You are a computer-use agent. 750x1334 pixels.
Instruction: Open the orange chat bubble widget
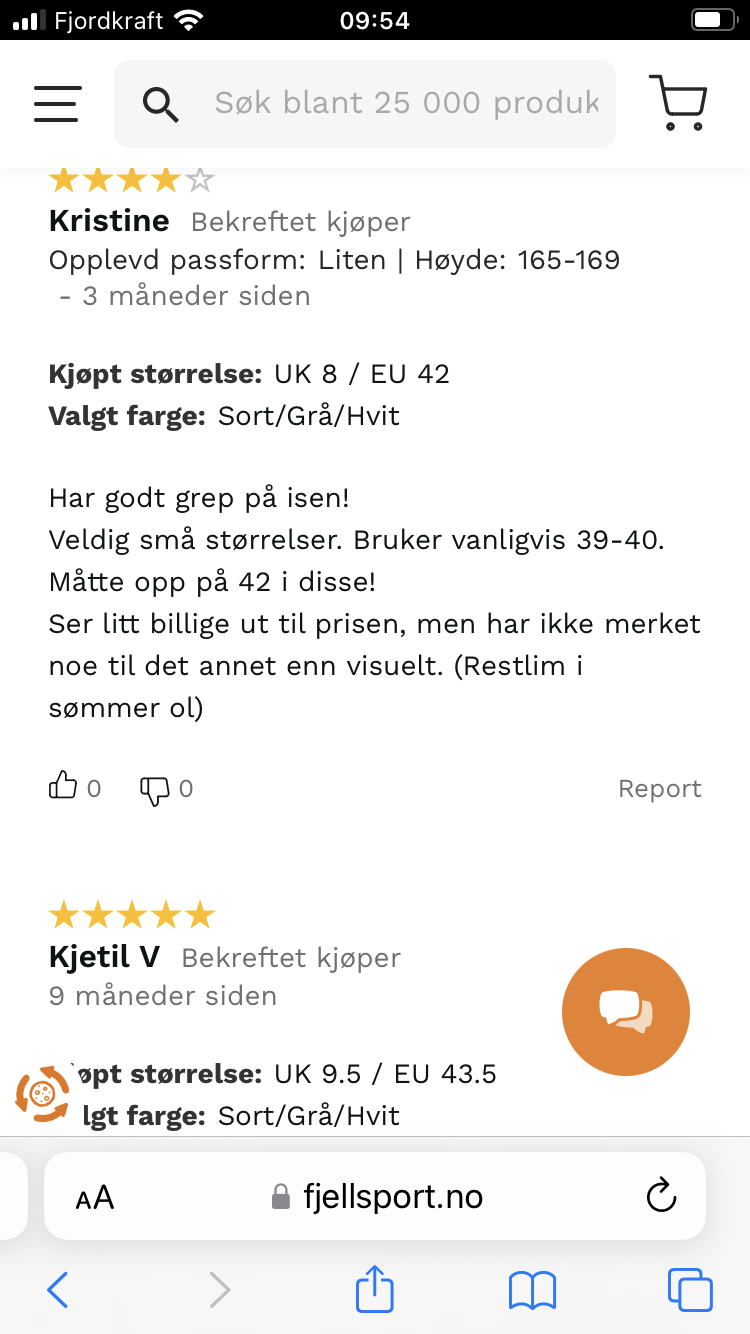[626, 1011]
